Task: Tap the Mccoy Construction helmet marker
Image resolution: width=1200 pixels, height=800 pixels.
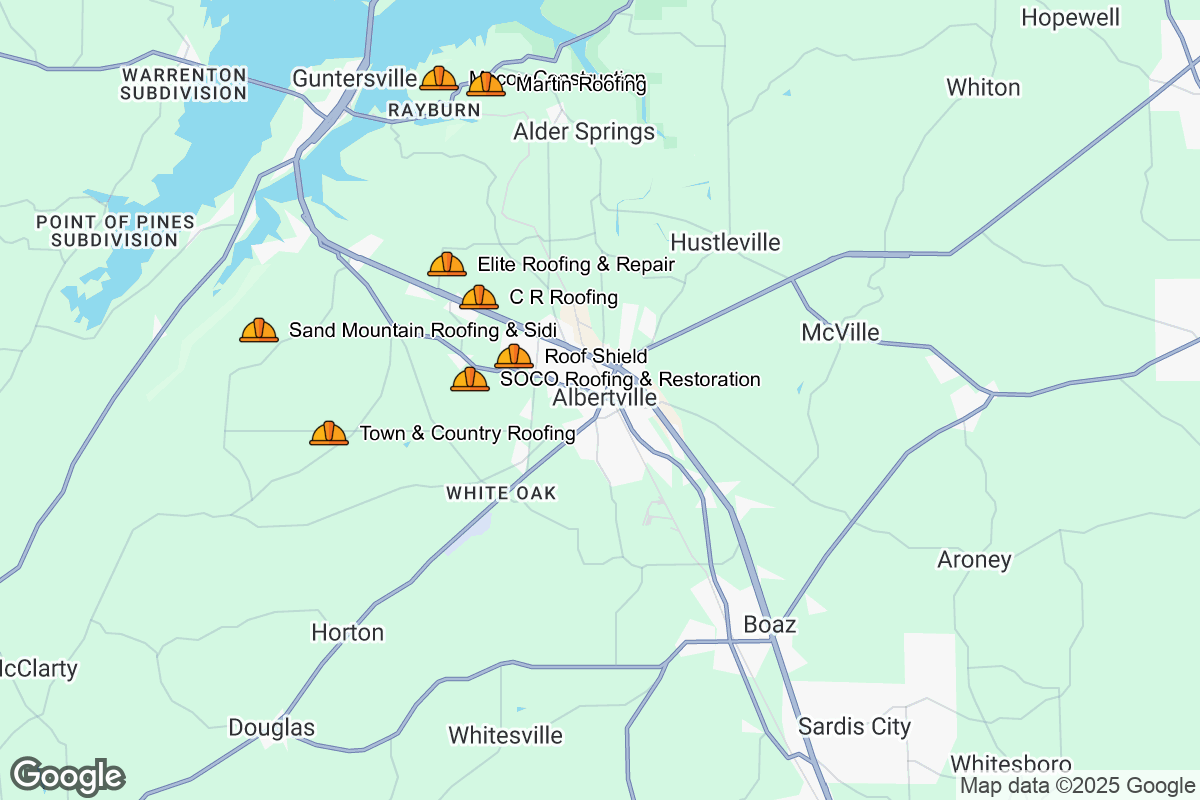Action: [438, 79]
